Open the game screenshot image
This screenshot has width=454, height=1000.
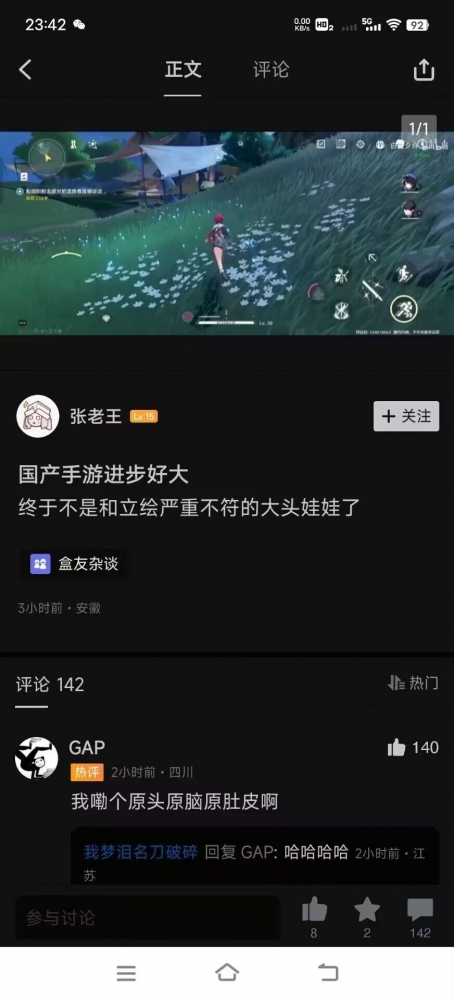pyautogui.click(x=227, y=233)
